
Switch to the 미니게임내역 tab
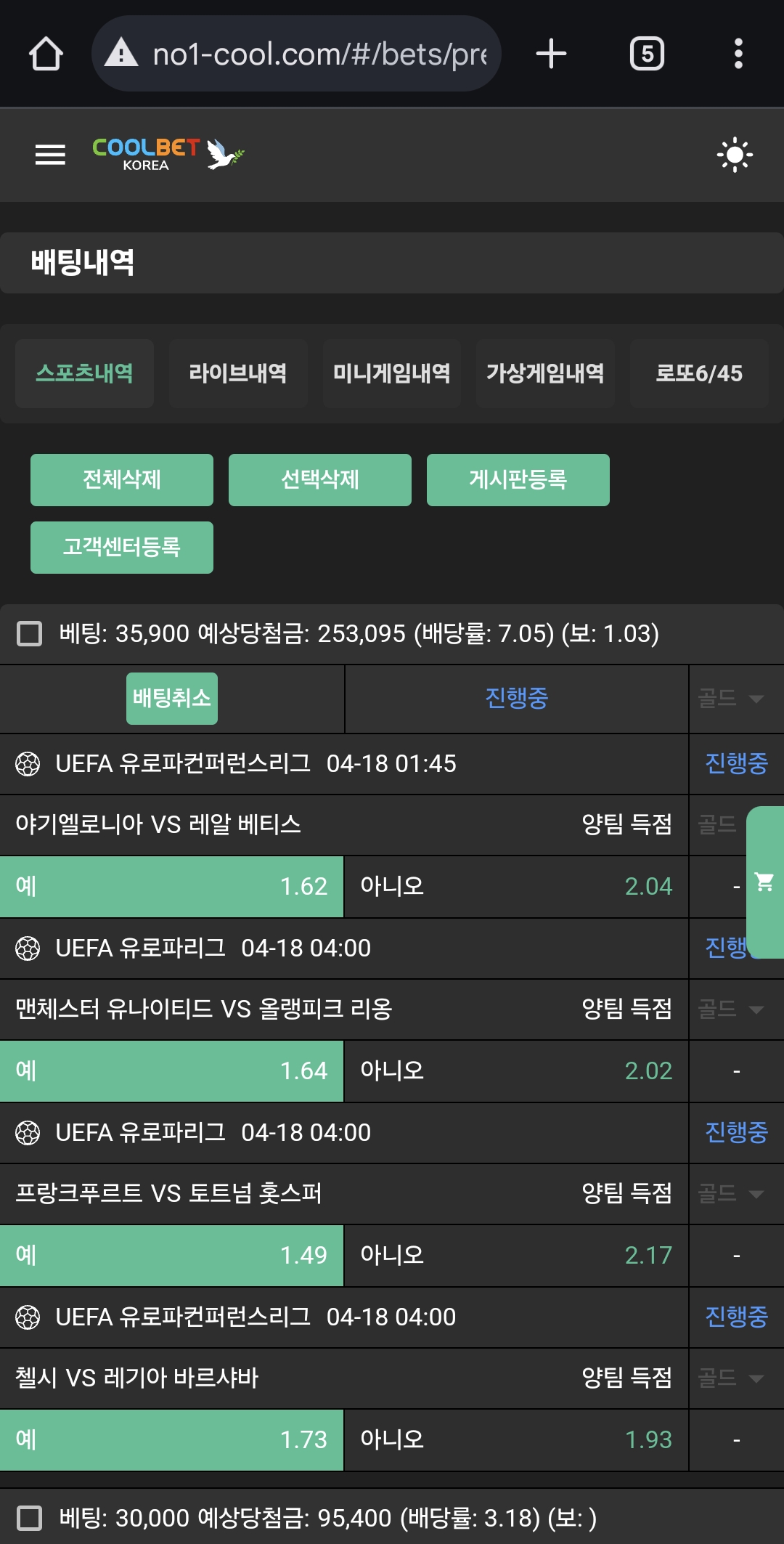[x=392, y=373]
